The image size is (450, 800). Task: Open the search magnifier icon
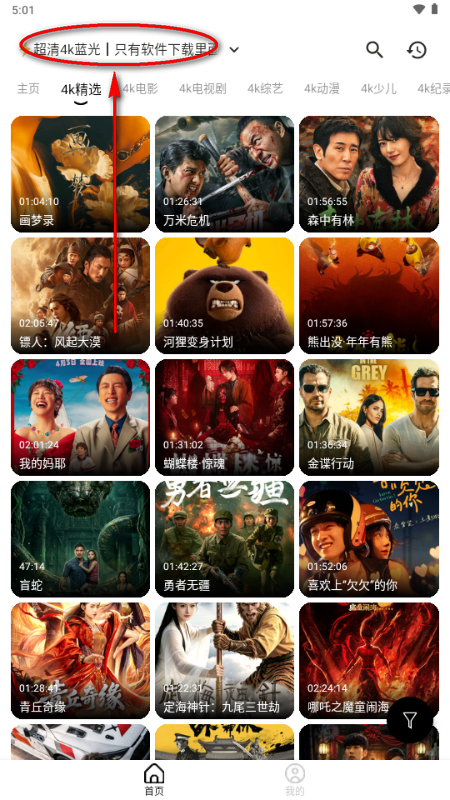pyautogui.click(x=374, y=49)
